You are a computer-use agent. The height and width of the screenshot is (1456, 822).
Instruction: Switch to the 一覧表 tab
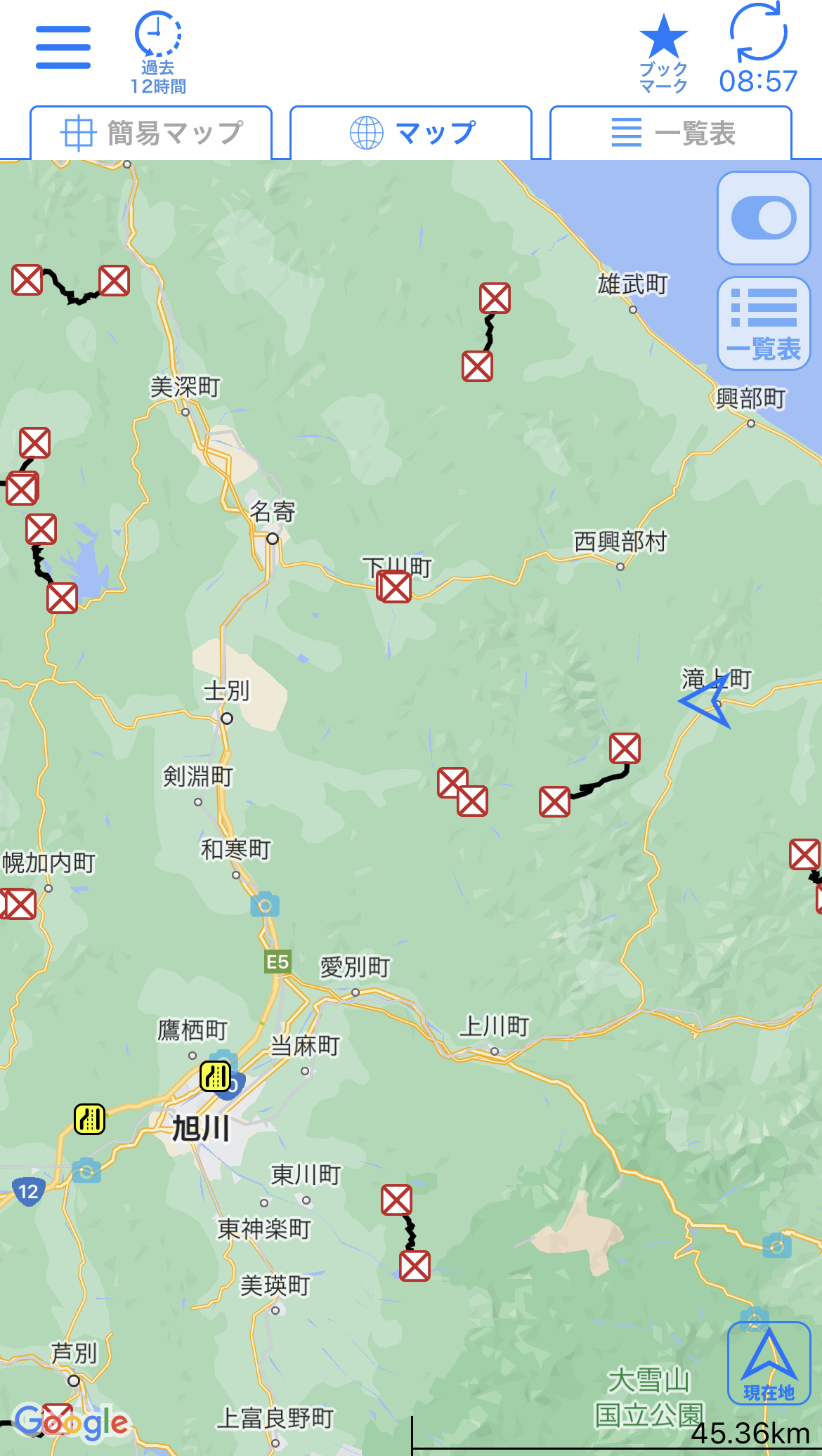pyautogui.click(x=671, y=133)
